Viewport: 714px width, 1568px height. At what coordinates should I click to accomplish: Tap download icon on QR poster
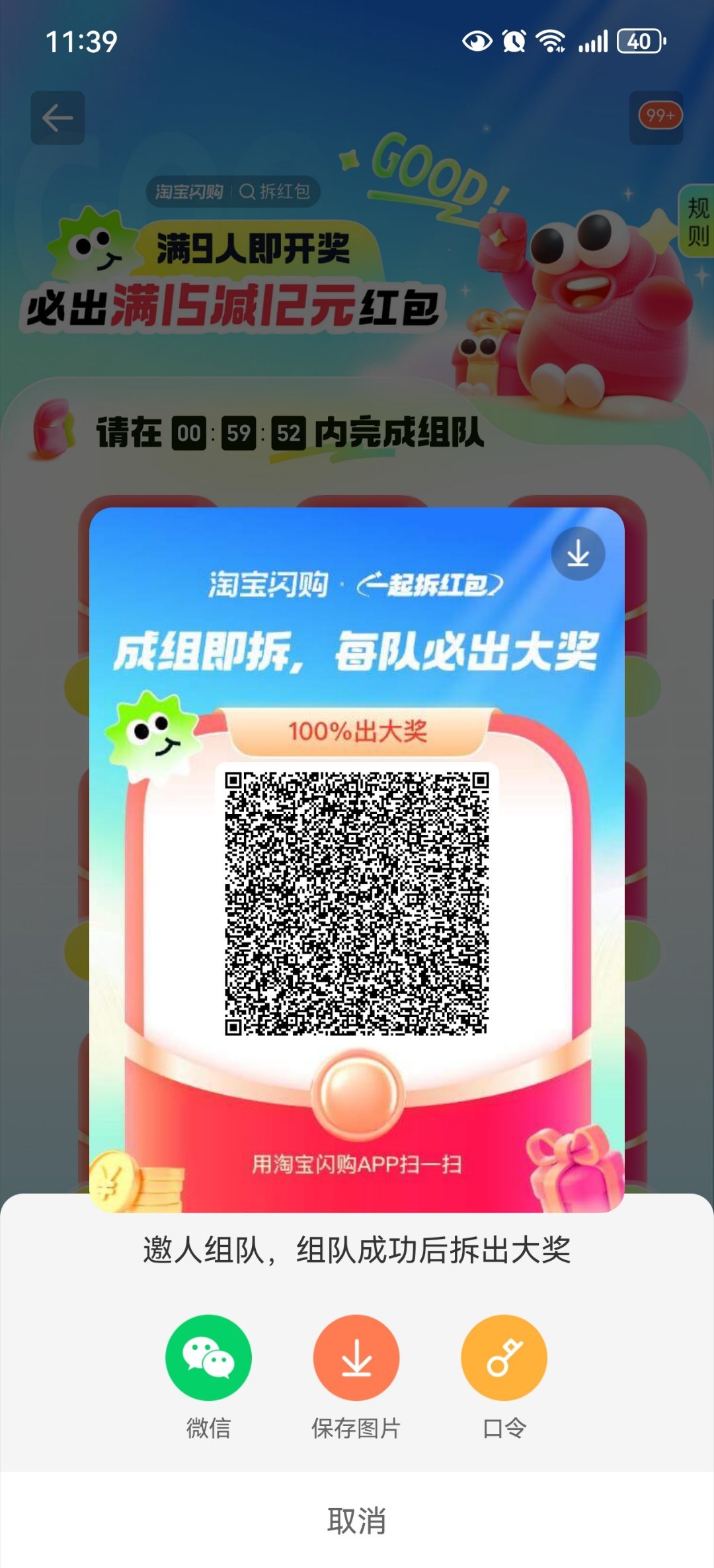578,554
